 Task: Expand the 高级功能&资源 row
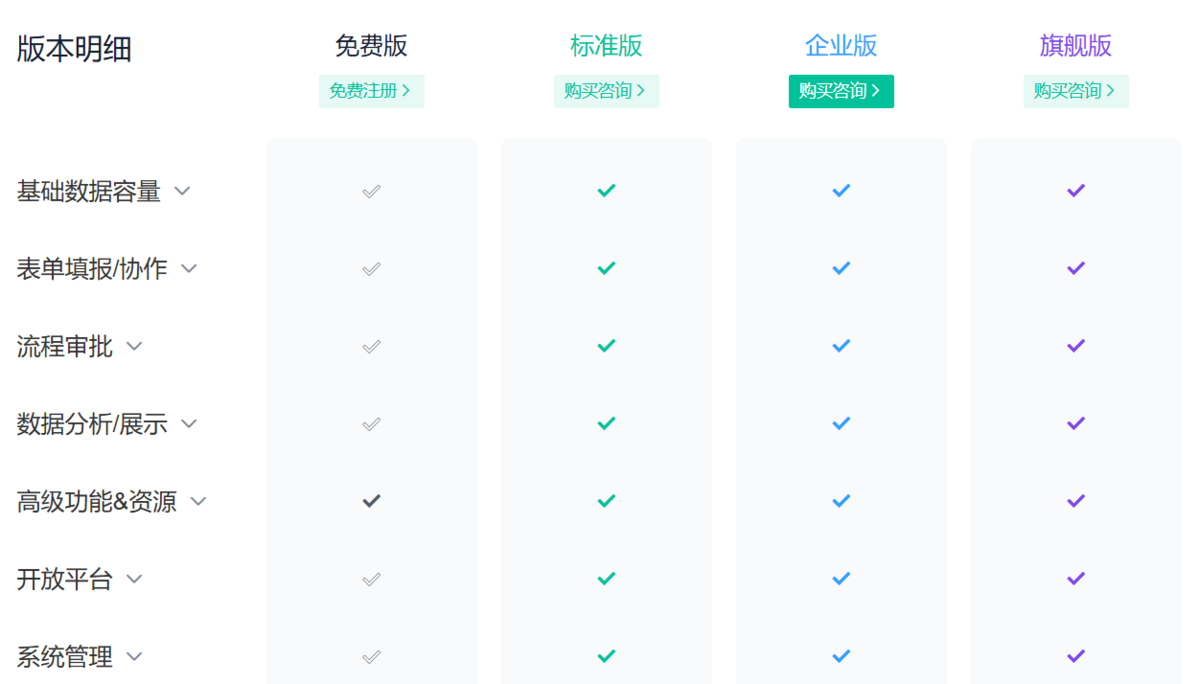(x=198, y=502)
